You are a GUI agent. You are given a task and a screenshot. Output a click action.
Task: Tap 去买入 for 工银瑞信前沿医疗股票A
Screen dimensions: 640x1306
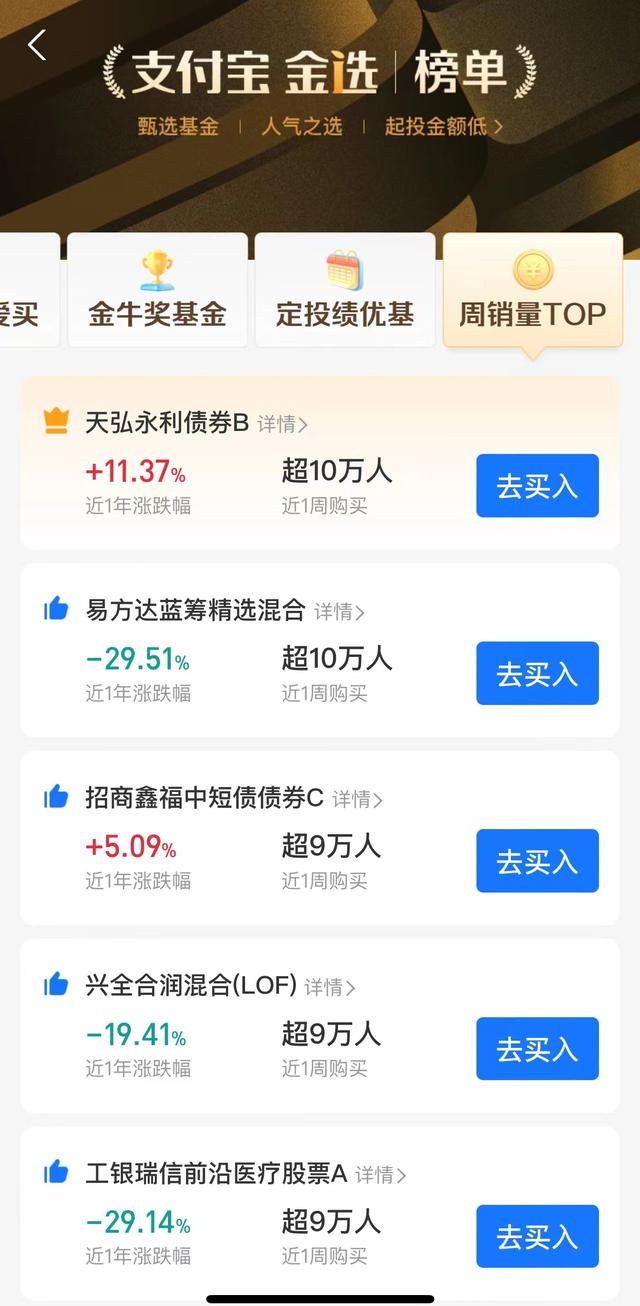click(537, 1236)
